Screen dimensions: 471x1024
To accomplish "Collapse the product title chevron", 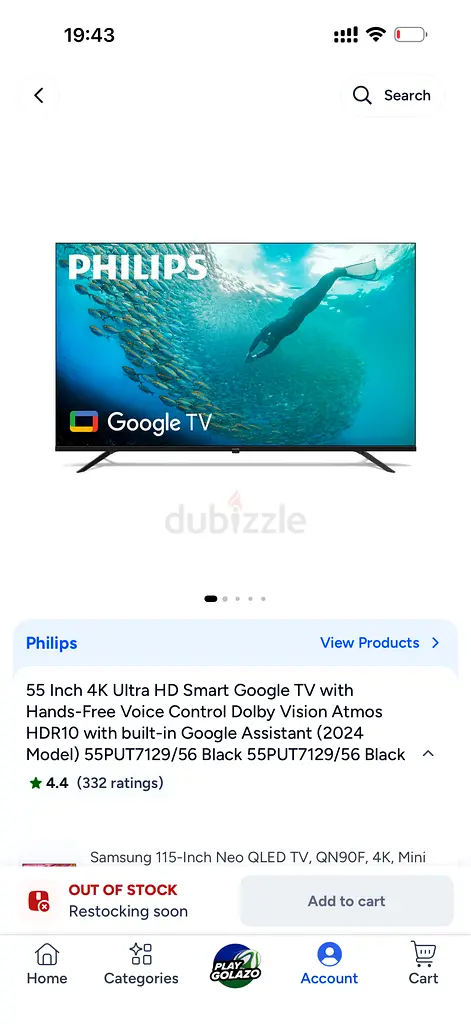I will 428,754.
